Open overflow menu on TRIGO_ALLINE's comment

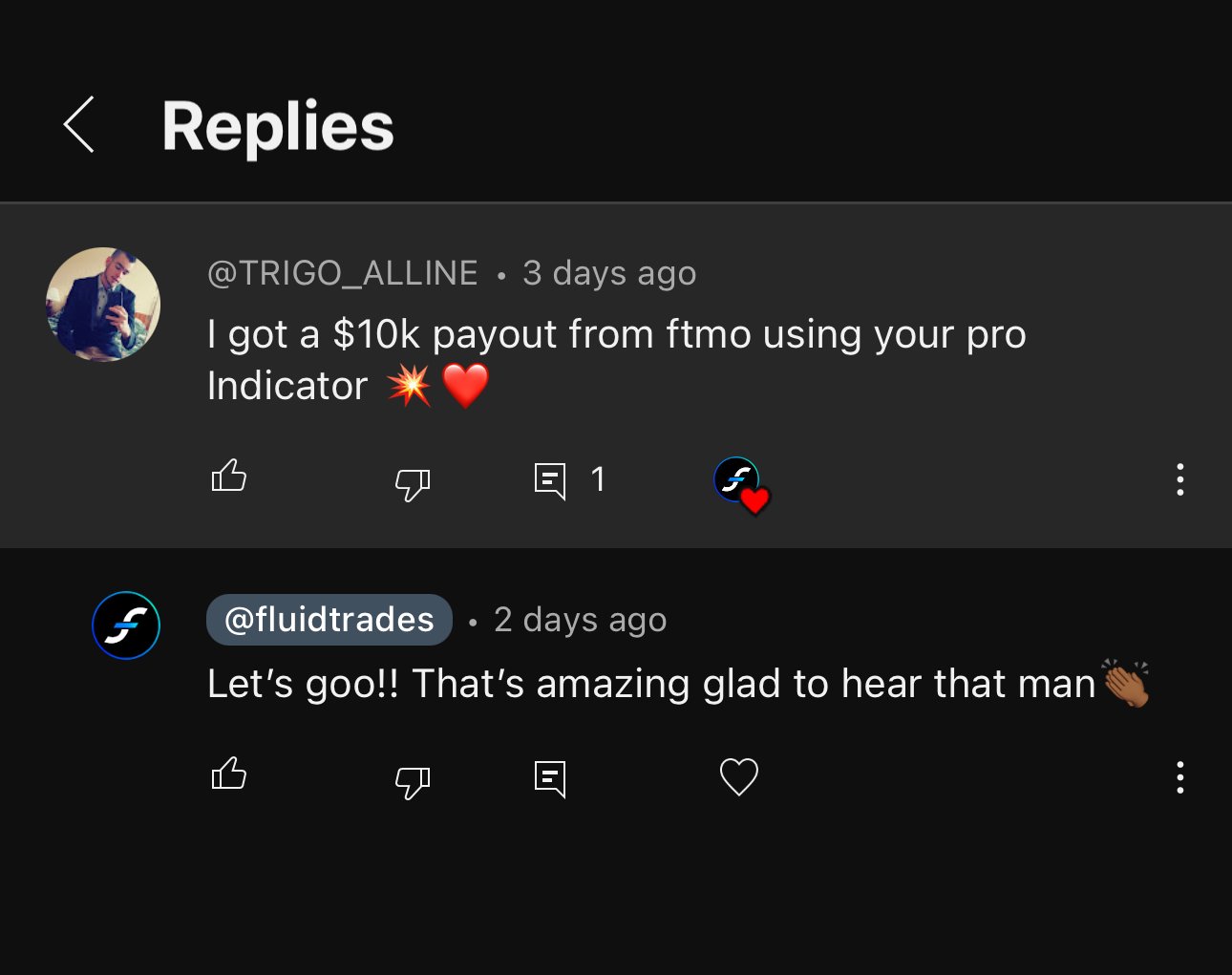pyautogui.click(x=1180, y=479)
